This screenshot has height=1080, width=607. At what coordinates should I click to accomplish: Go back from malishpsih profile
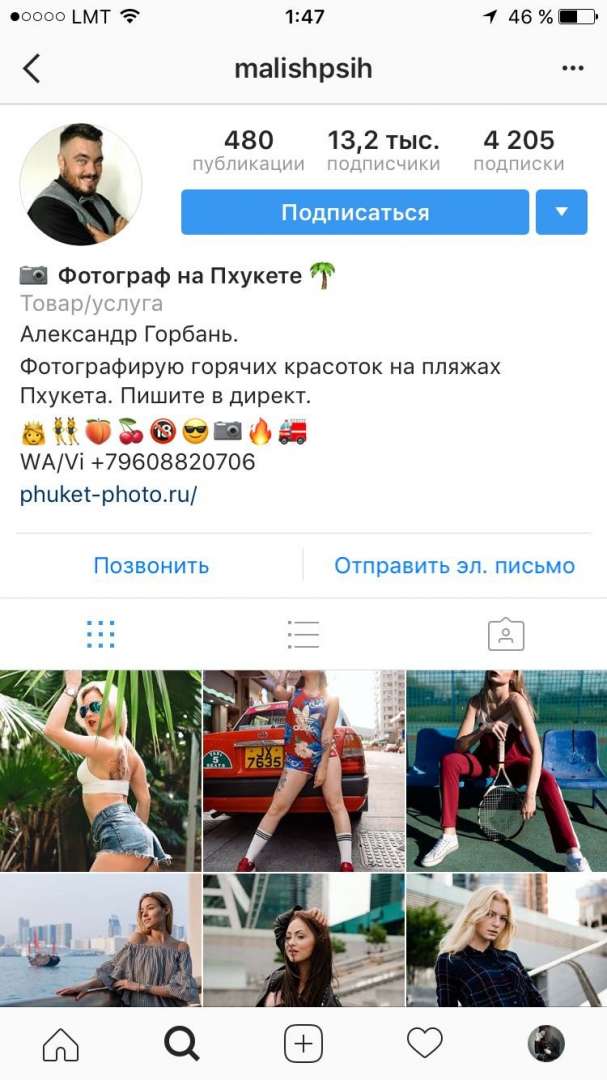[x=31, y=69]
